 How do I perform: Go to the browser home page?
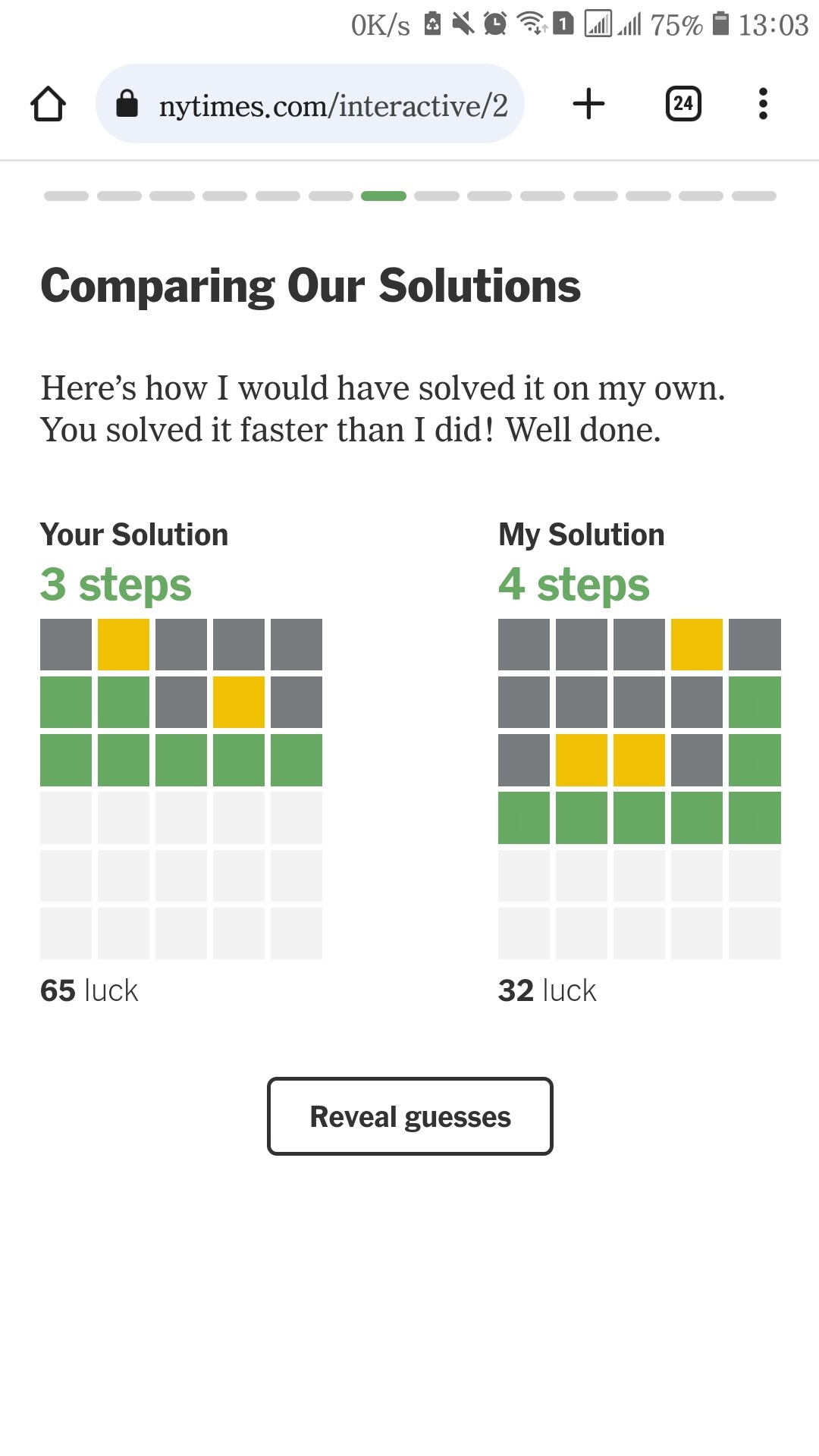point(48,104)
